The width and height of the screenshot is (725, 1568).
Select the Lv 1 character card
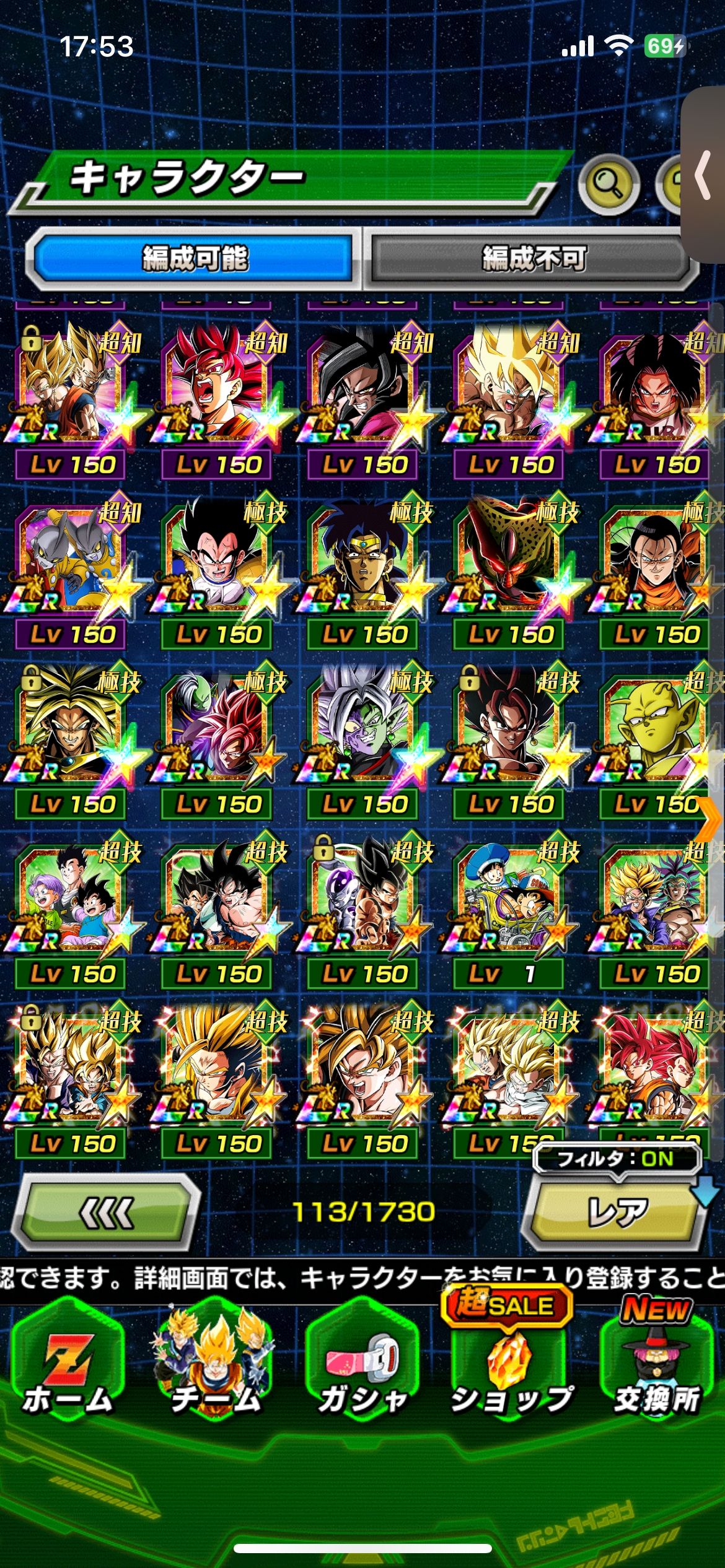(x=508, y=910)
